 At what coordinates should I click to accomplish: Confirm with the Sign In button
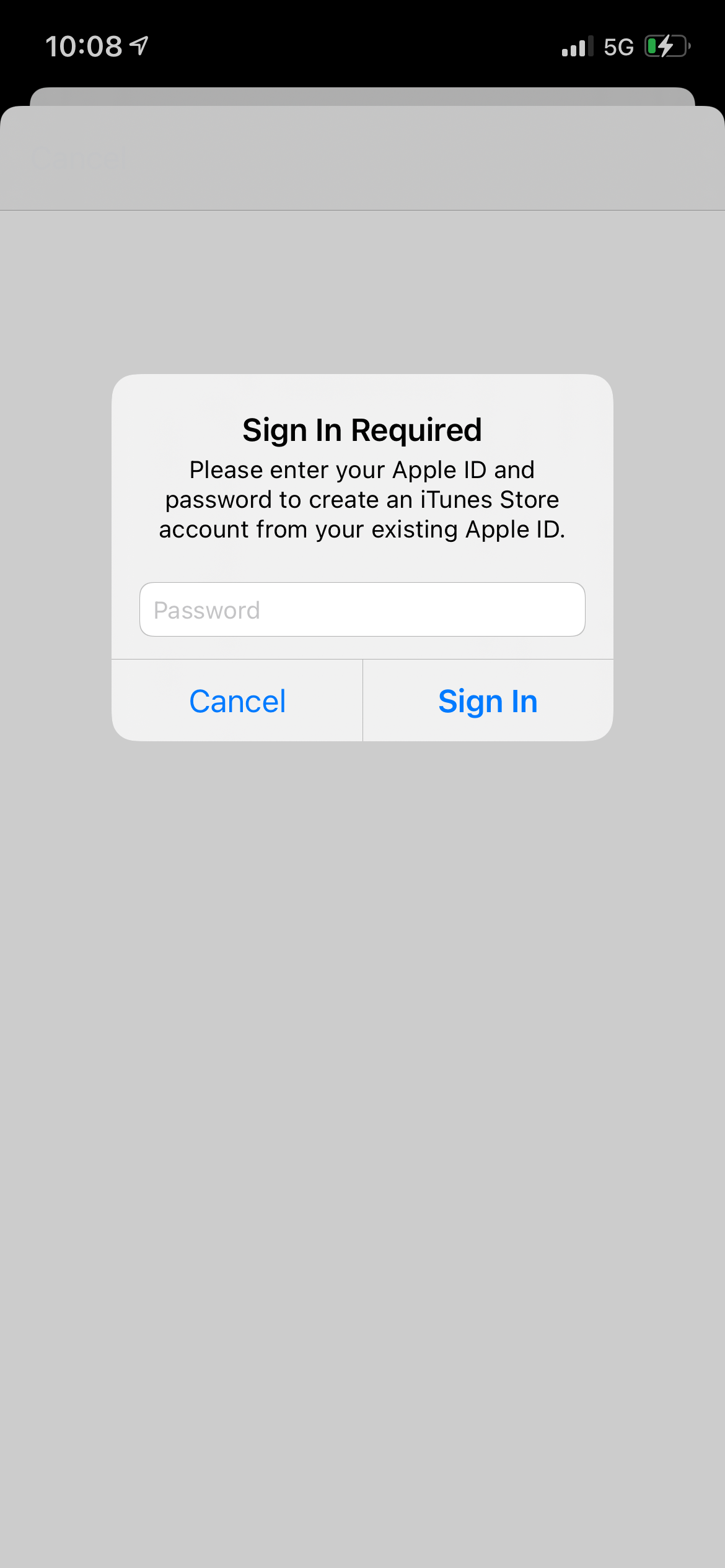pos(488,701)
